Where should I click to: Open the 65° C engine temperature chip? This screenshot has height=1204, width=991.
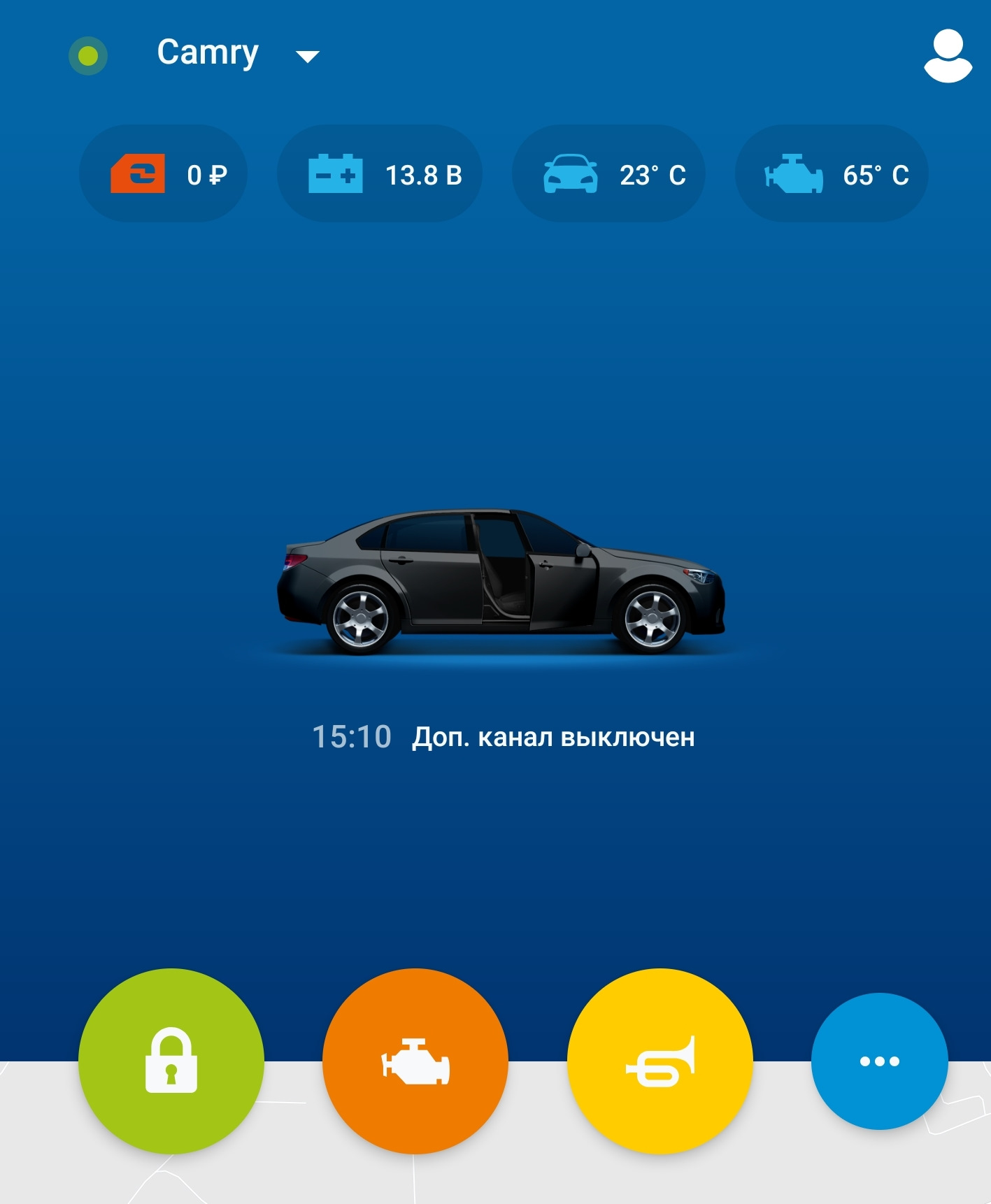pyautogui.click(x=832, y=174)
